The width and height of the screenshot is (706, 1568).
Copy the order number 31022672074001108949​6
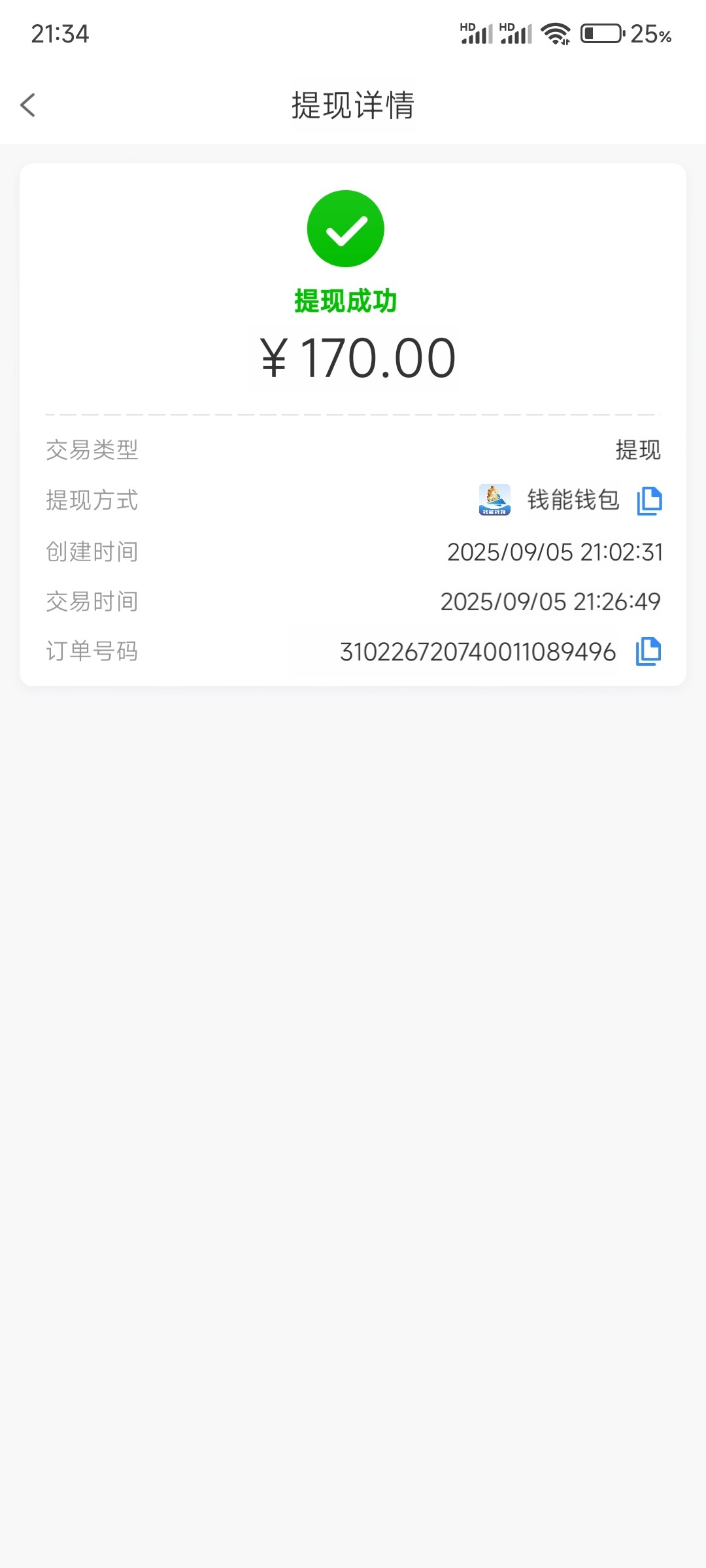pyautogui.click(x=648, y=651)
